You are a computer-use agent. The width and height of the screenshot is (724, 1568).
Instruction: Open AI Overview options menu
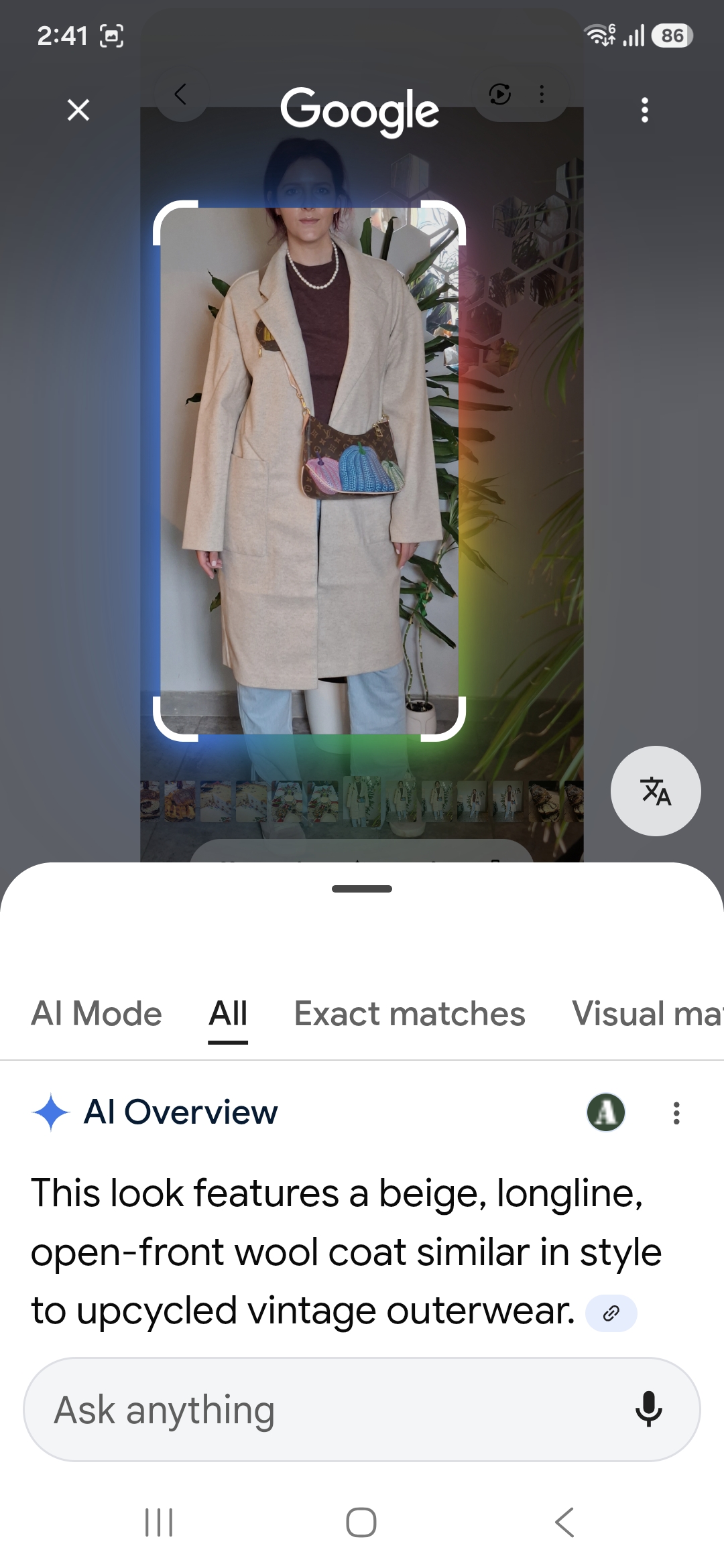click(676, 1113)
